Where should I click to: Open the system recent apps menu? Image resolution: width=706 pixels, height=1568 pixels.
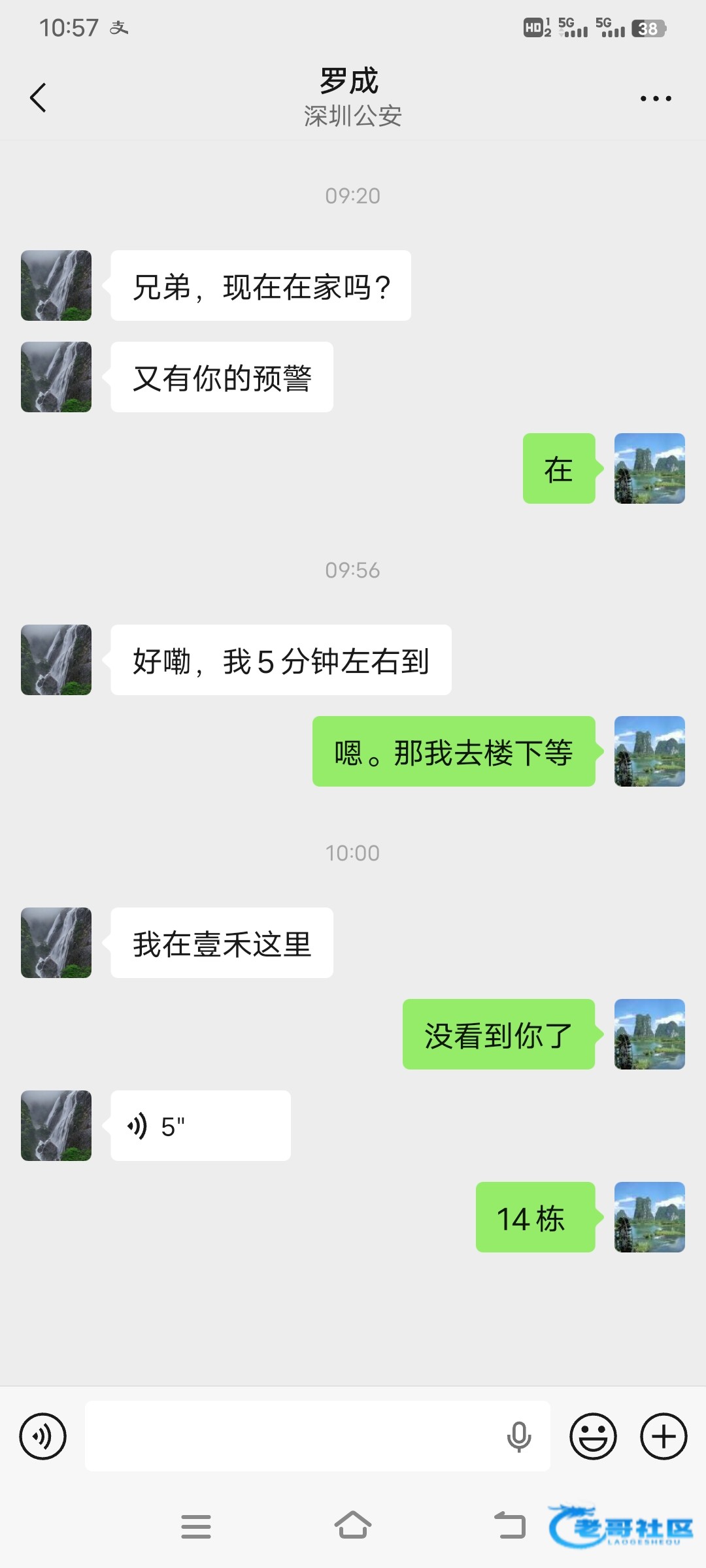click(x=195, y=1526)
